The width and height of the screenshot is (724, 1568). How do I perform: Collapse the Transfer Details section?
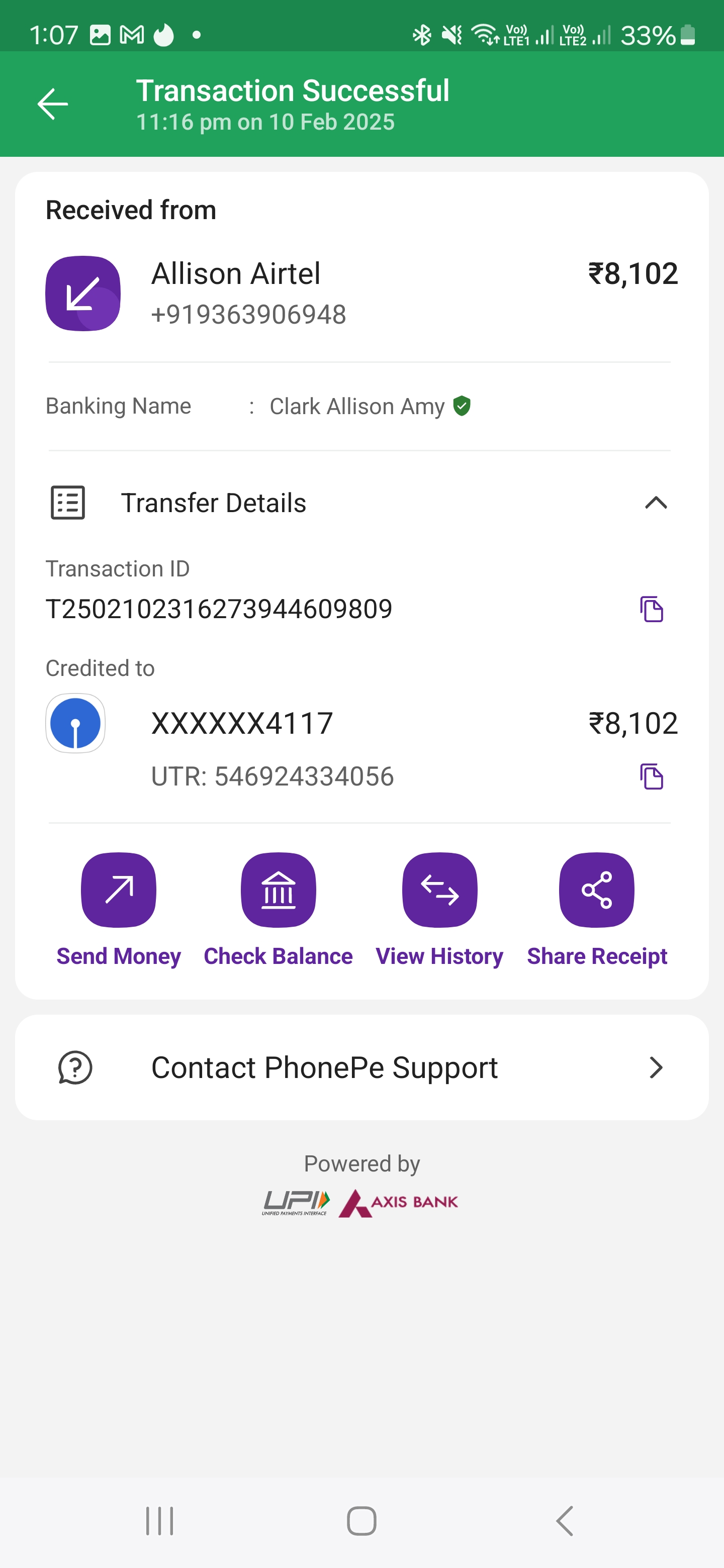656,503
